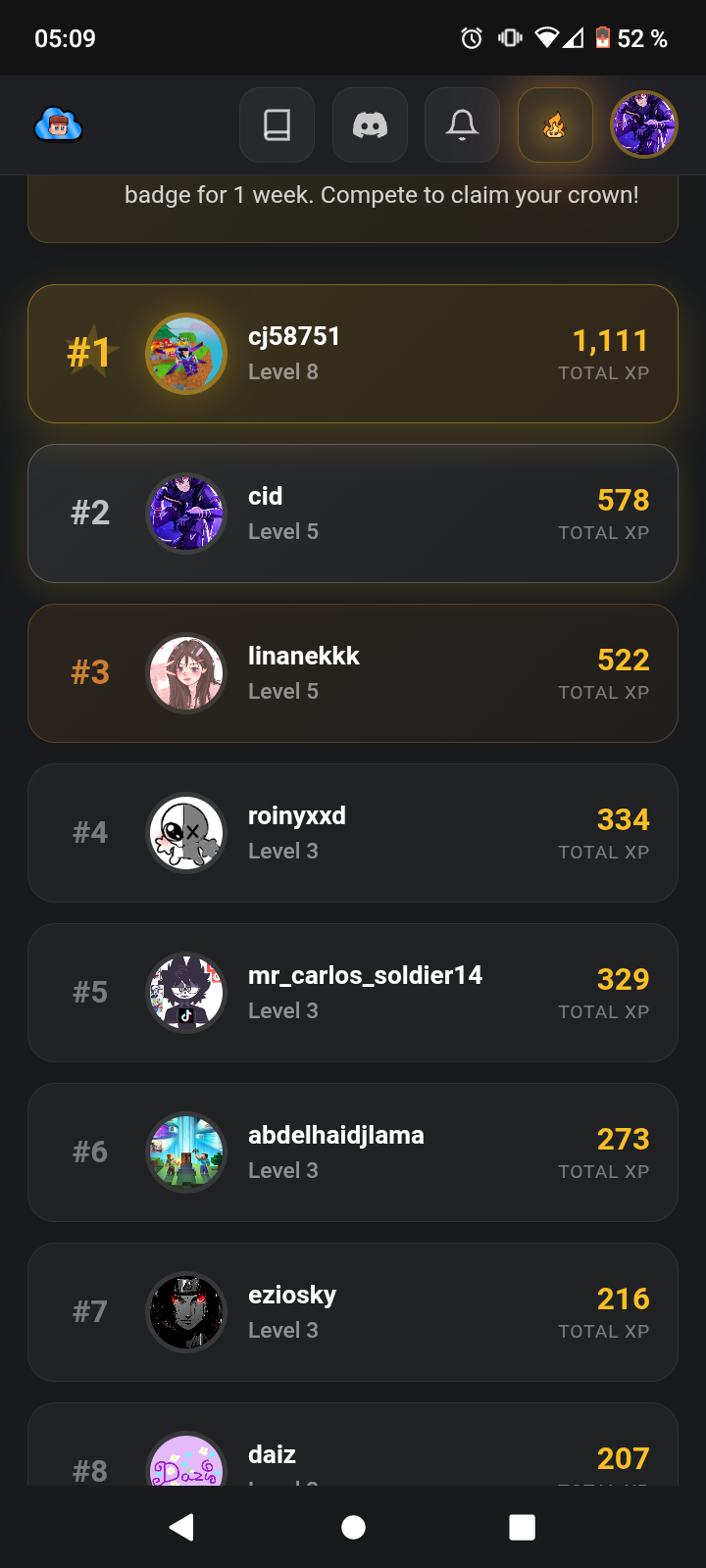Open the profile avatar menu
Screen dimensions: 706x1568
click(643, 125)
